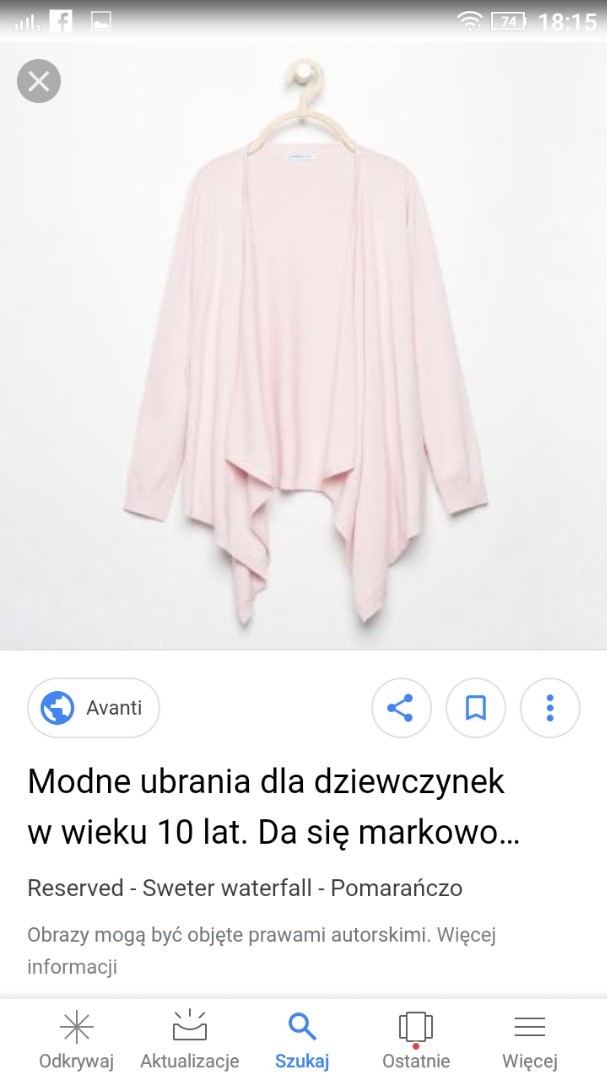Open the Modne ubrania dla dziewczynek page

(x=273, y=807)
